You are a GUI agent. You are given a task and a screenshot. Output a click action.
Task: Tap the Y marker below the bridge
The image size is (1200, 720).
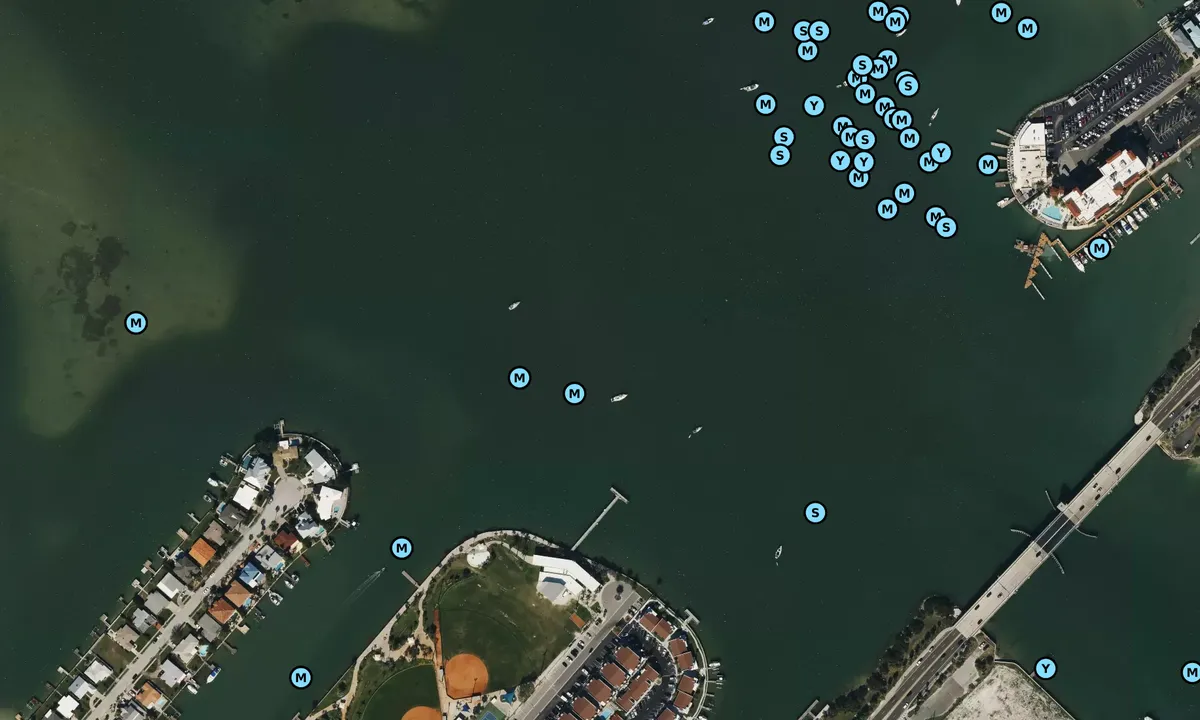(1045, 668)
